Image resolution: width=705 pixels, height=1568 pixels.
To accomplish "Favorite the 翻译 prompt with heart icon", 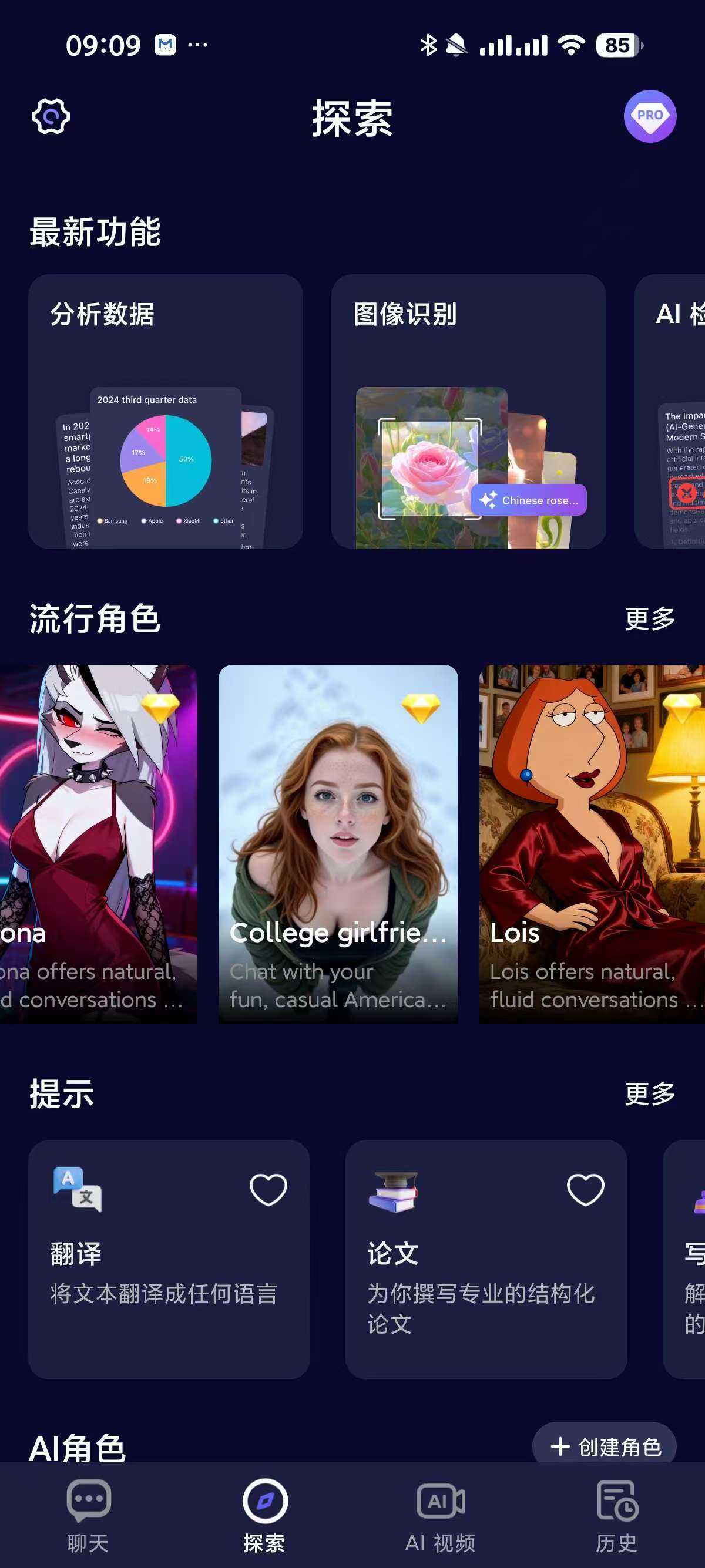I will 268,1189.
